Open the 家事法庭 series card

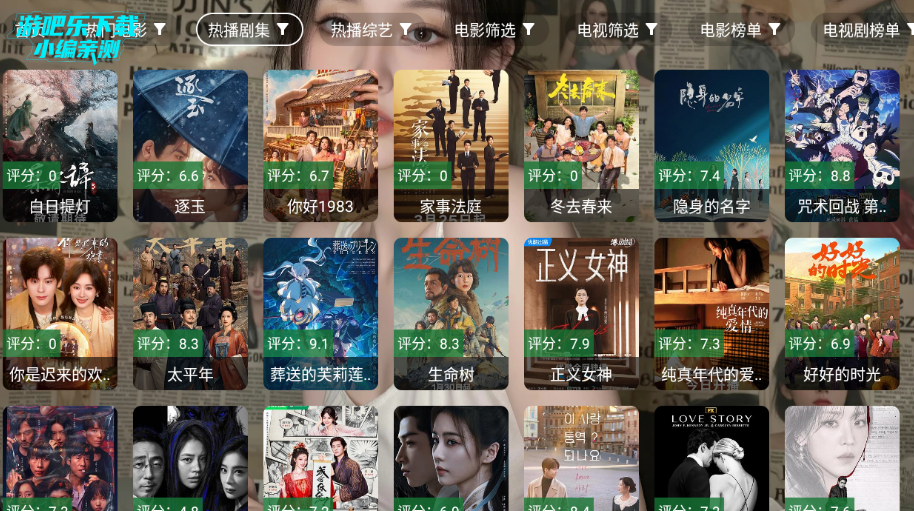tap(451, 145)
